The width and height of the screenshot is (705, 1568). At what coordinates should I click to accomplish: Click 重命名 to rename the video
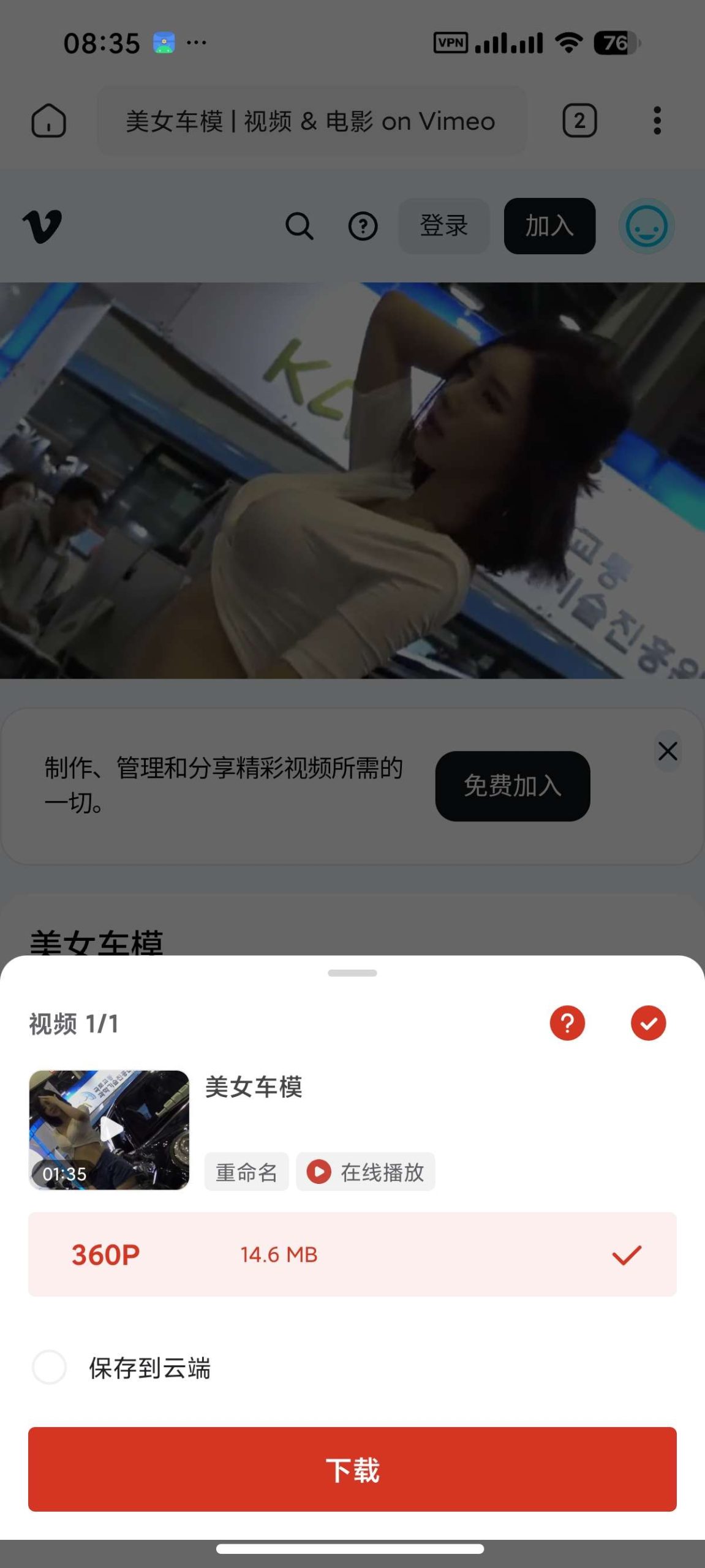point(246,1171)
